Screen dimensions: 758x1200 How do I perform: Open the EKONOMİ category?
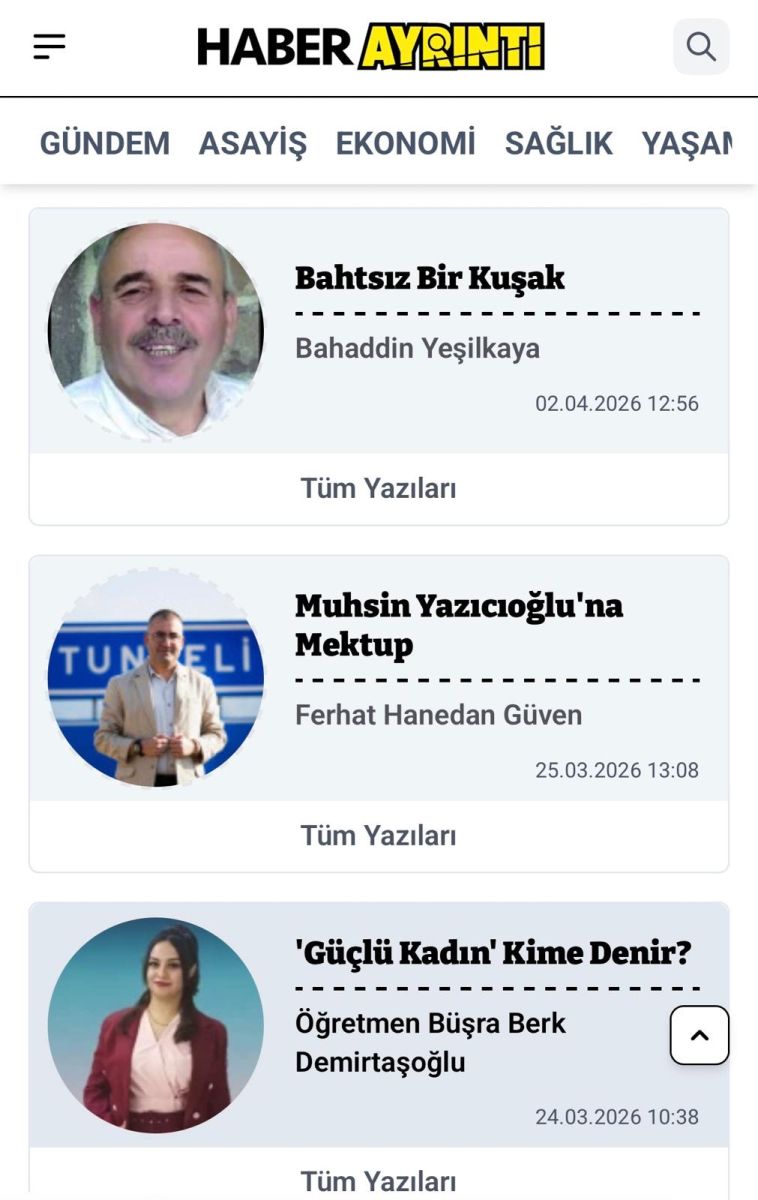pos(405,143)
